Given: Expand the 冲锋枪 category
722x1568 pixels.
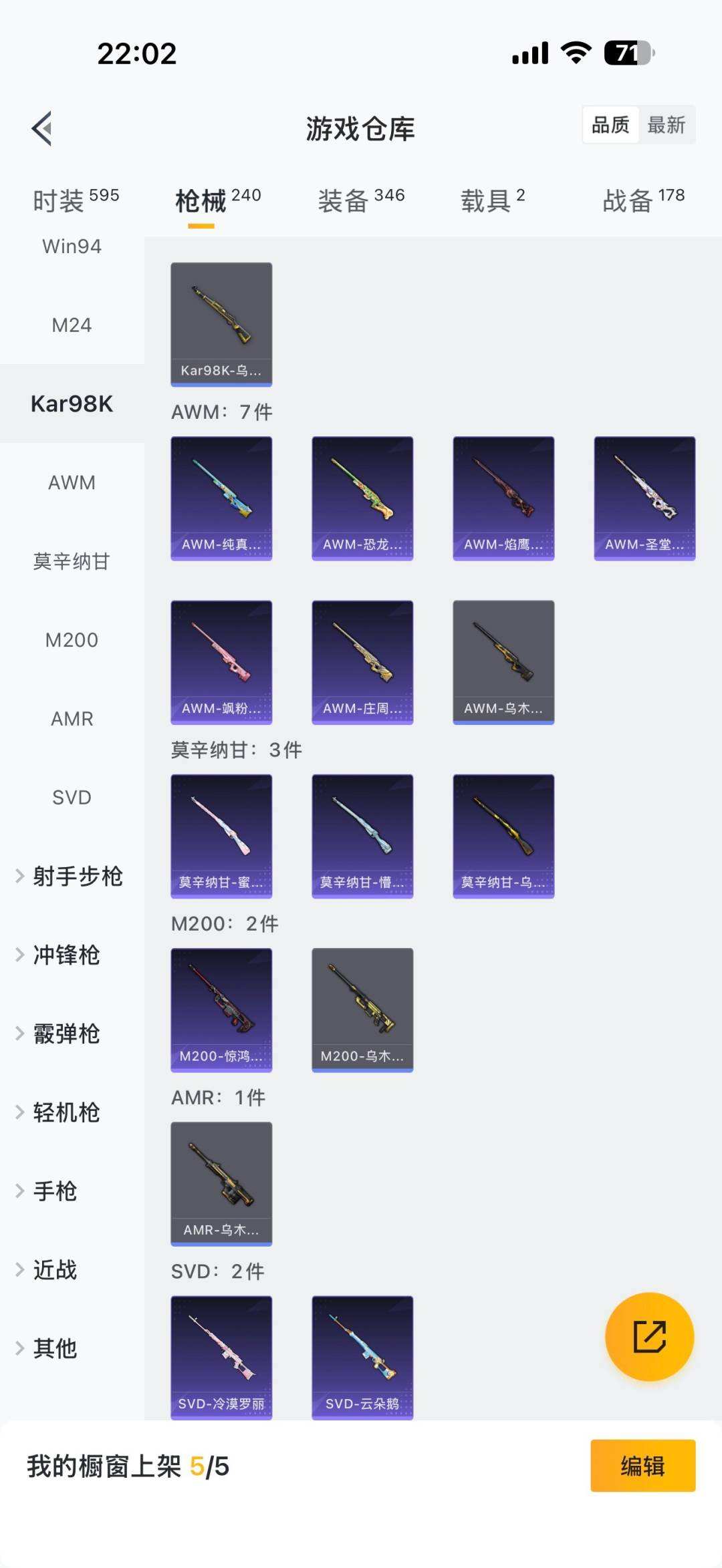Looking at the screenshot, I should 67,955.
